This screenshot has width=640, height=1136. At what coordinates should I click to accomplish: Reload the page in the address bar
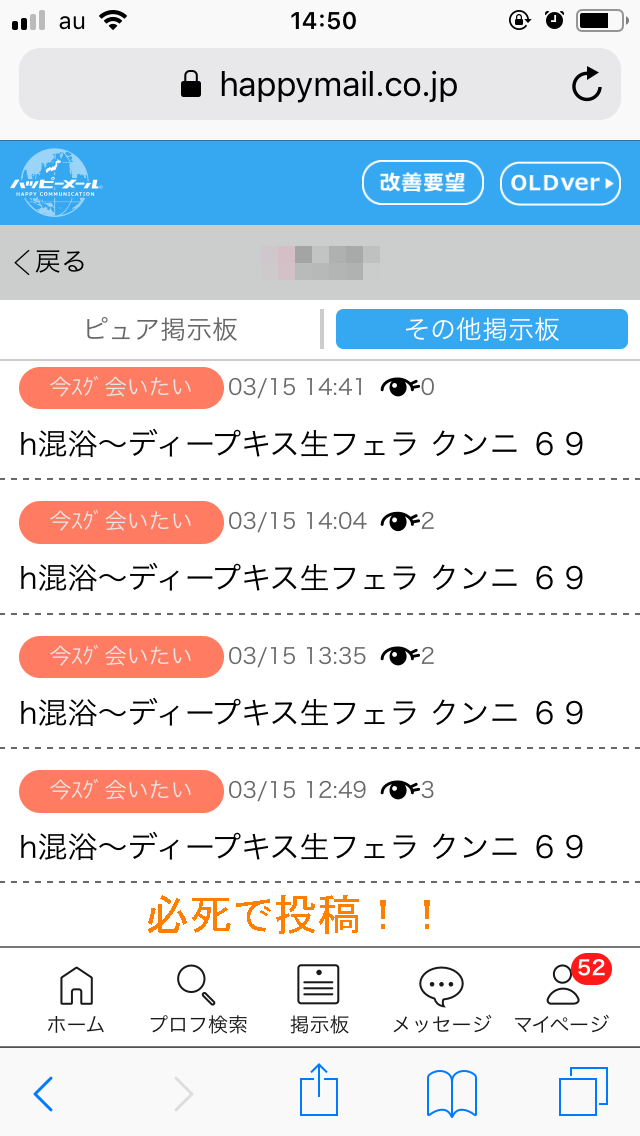587,85
